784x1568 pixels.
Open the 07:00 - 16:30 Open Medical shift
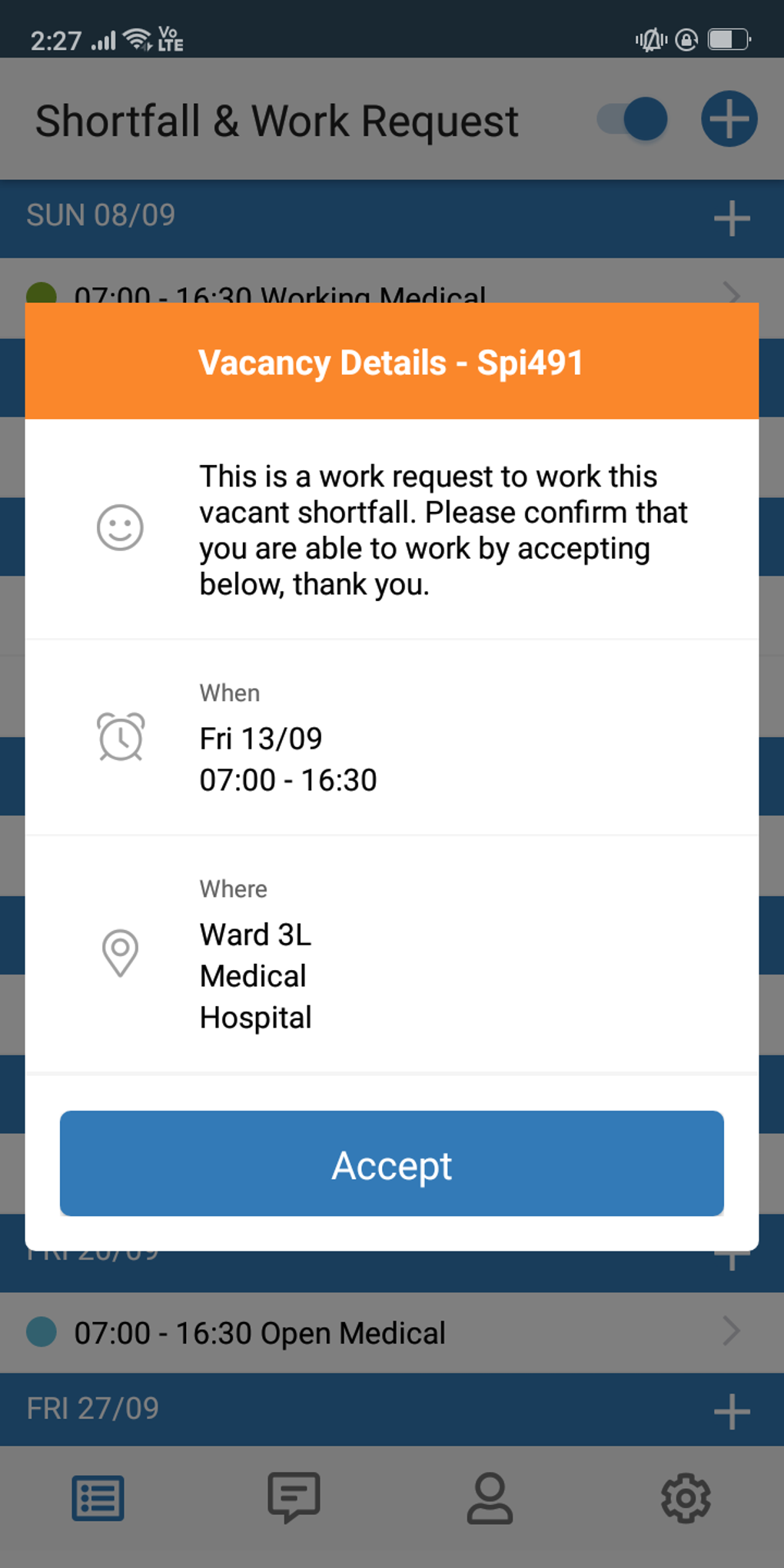click(x=384, y=1333)
